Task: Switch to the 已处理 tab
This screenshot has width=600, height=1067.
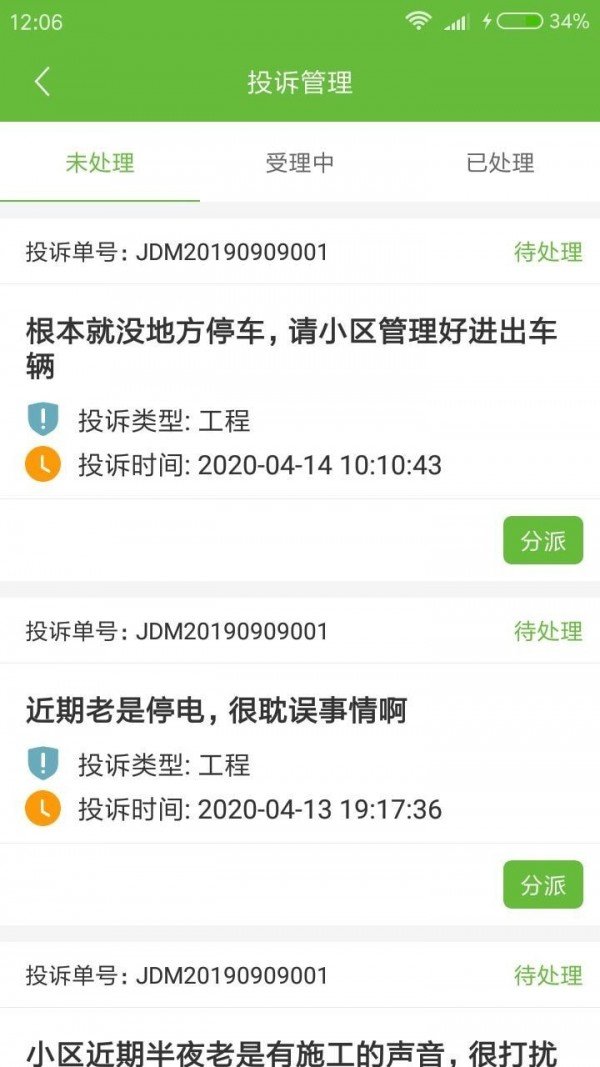Action: pyautogui.click(x=500, y=163)
